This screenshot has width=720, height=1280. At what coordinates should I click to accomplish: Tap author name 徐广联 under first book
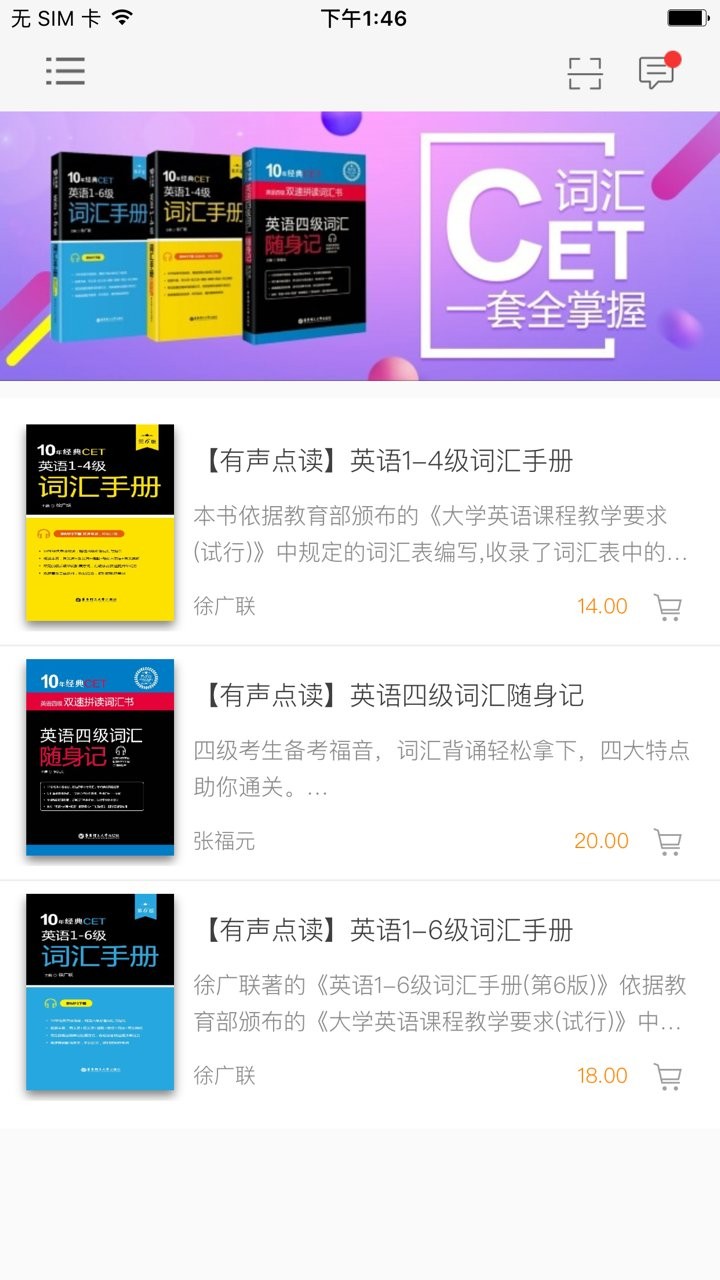[225, 606]
